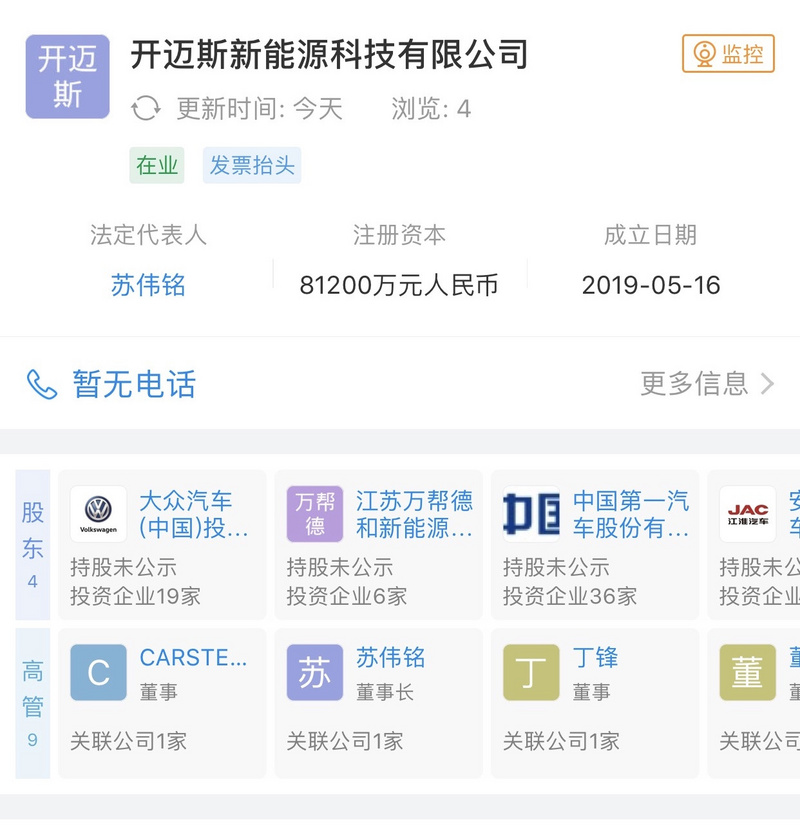Click the JAC 江淮汽车 logo icon
The image size is (800, 829).
pyautogui.click(x=749, y=512)
